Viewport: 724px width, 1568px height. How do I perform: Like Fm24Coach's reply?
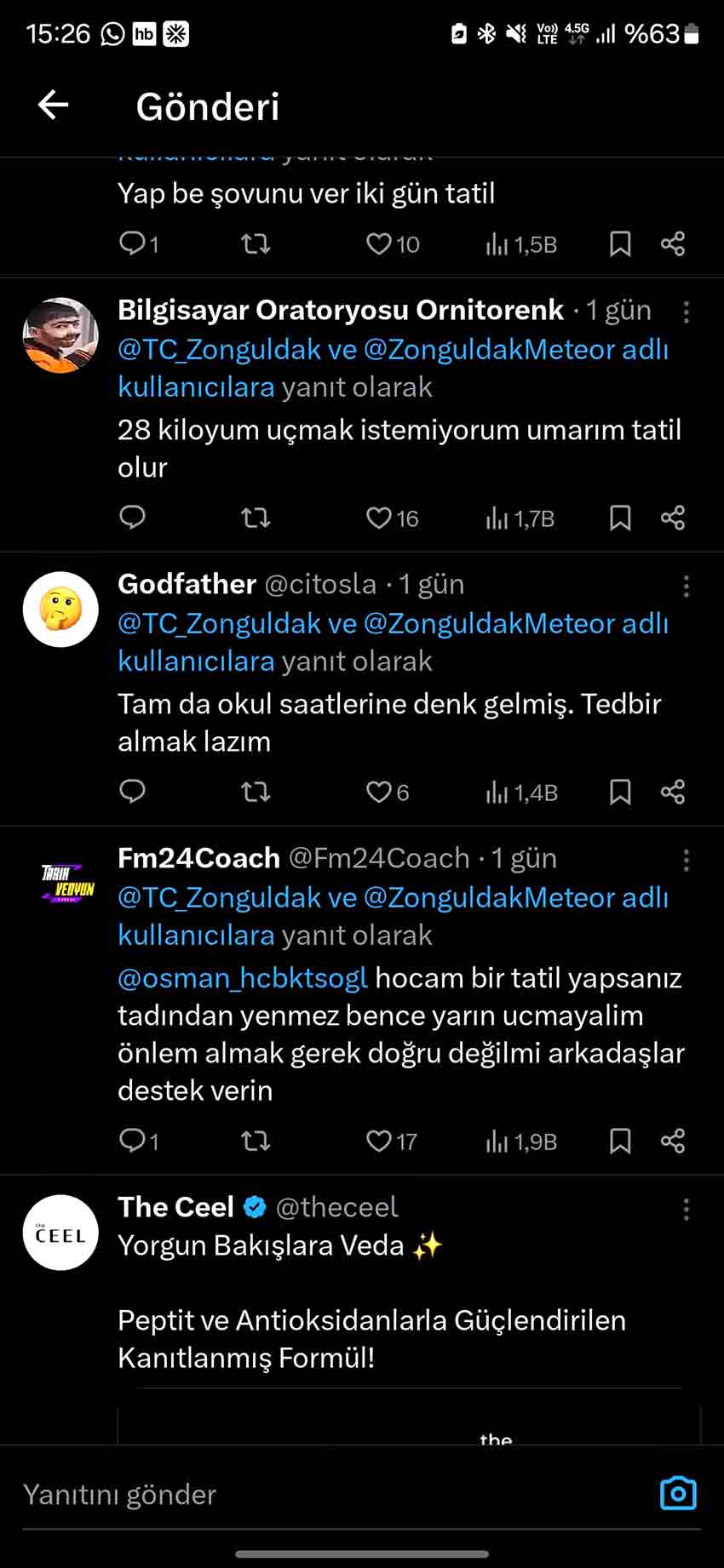[x=379, y=1141]
